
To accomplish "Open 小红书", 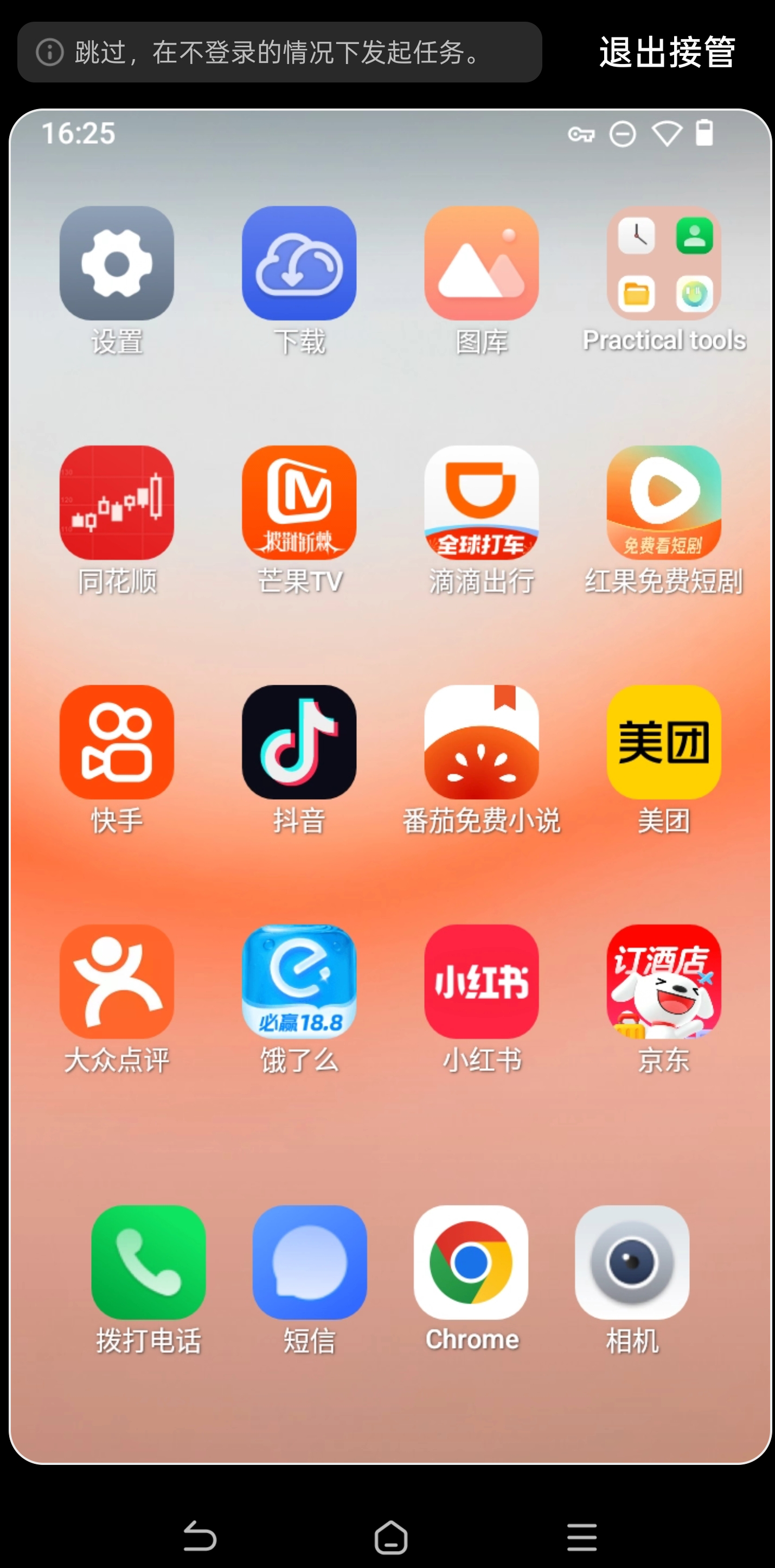I will (481, 981).
